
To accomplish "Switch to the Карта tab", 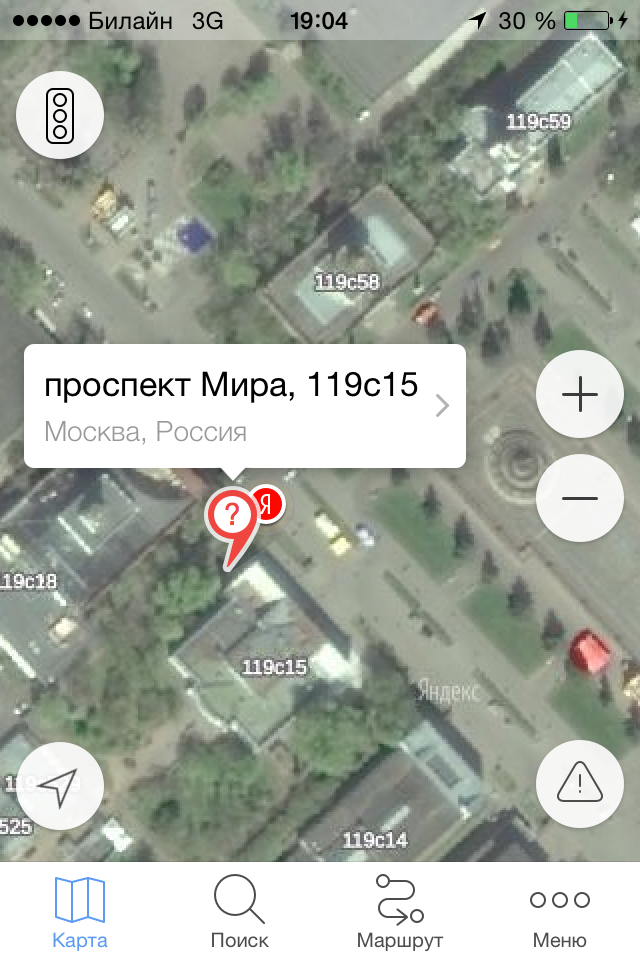I will coord(80,910).
